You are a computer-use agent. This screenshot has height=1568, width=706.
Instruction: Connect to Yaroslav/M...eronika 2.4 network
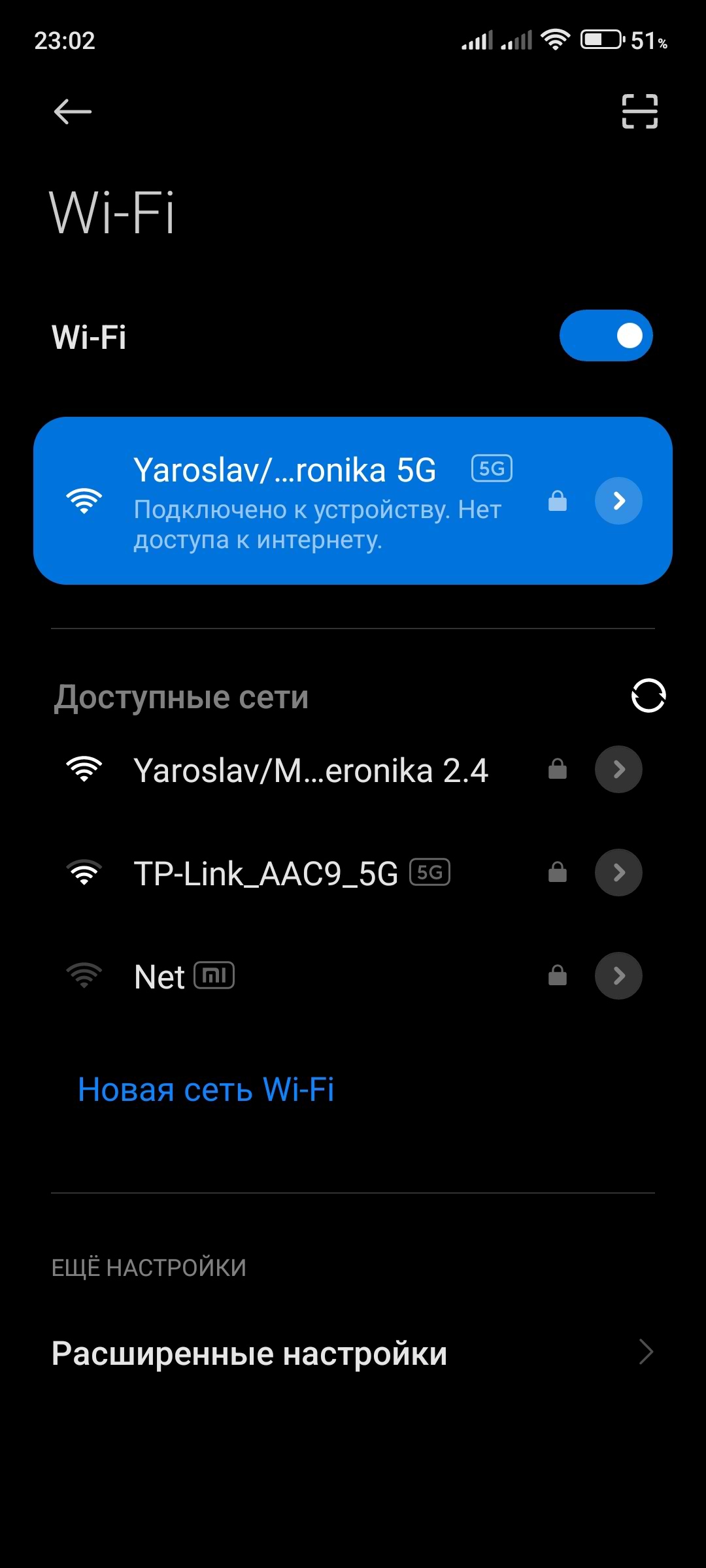pos(311,770)
